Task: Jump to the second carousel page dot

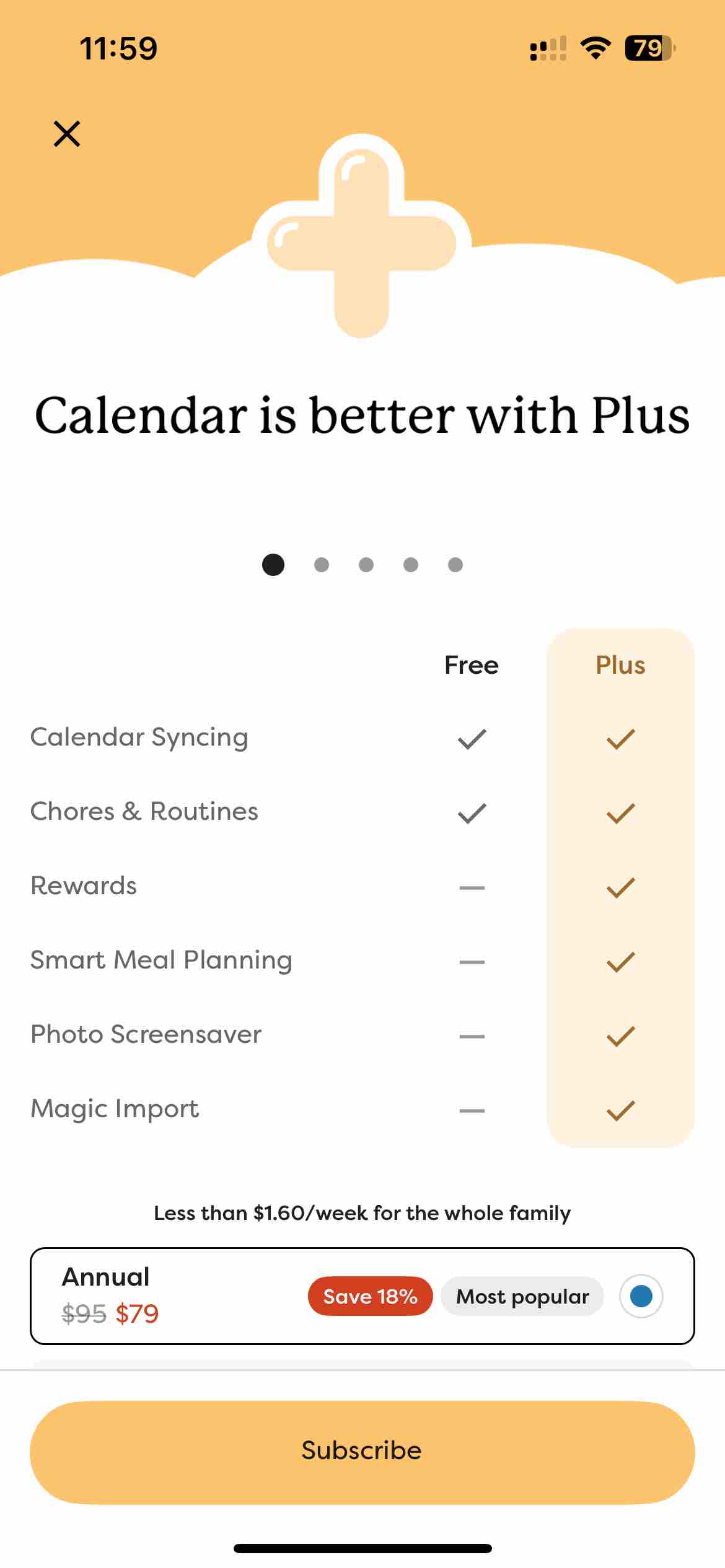Action: click(321, 565)
